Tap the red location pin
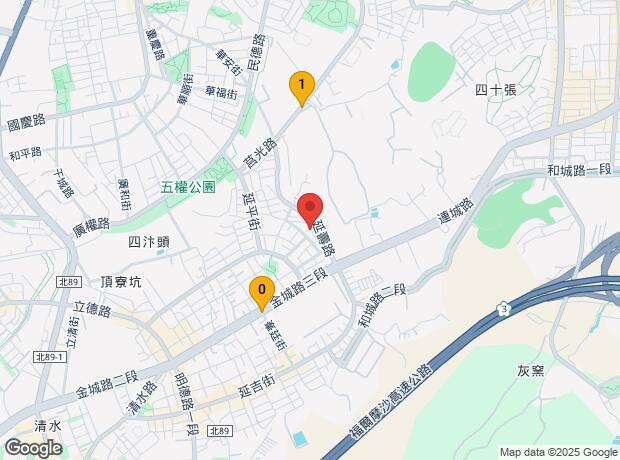The height and width of the screenshot is (460, 620). pyautogui.click(x=310, y=210)
